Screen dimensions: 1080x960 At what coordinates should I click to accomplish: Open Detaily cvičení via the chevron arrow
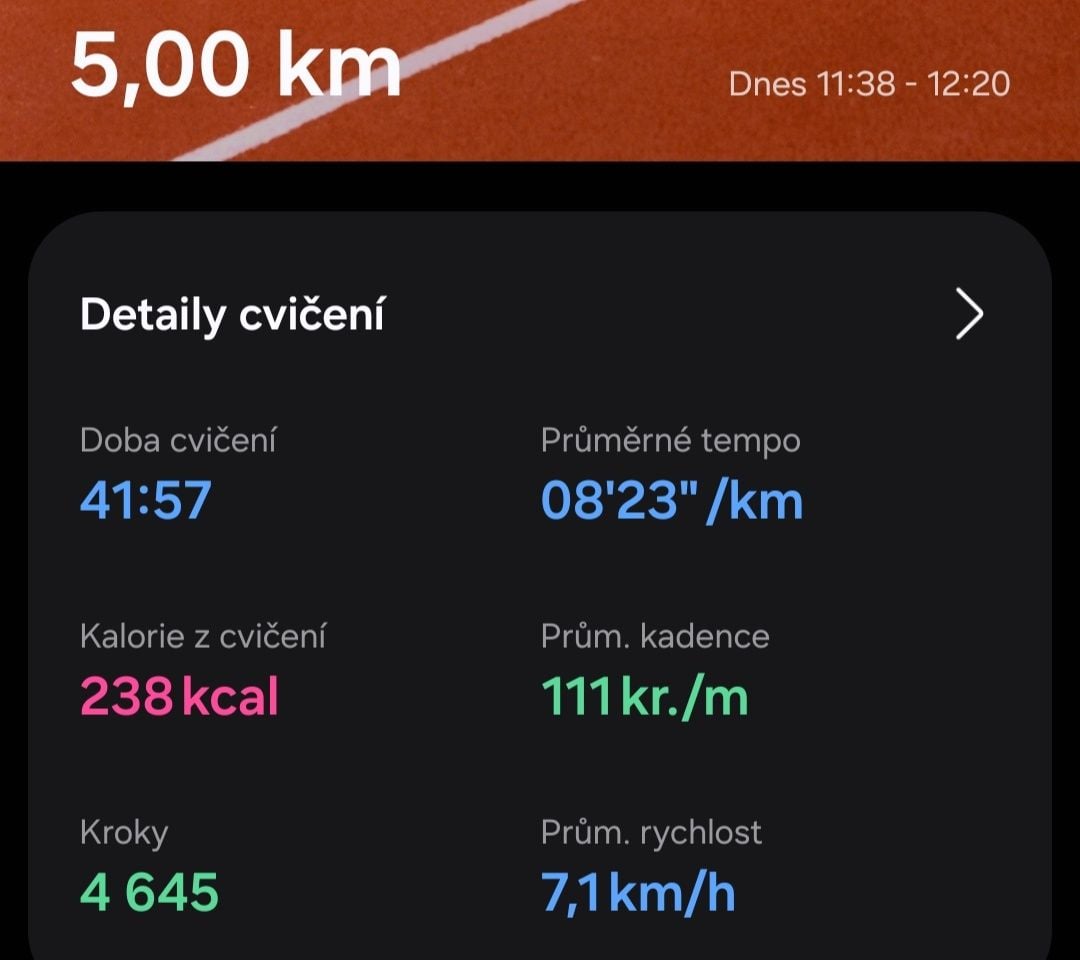969,316
